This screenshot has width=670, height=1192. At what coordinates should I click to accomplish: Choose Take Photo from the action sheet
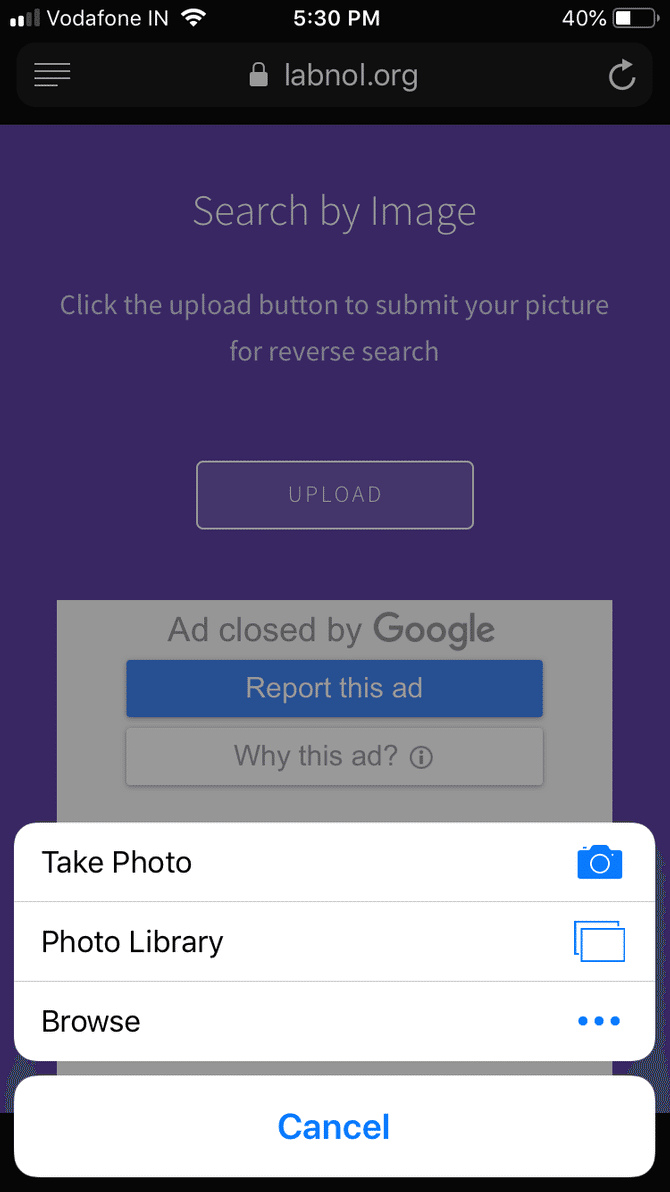[x=334, y=862]
